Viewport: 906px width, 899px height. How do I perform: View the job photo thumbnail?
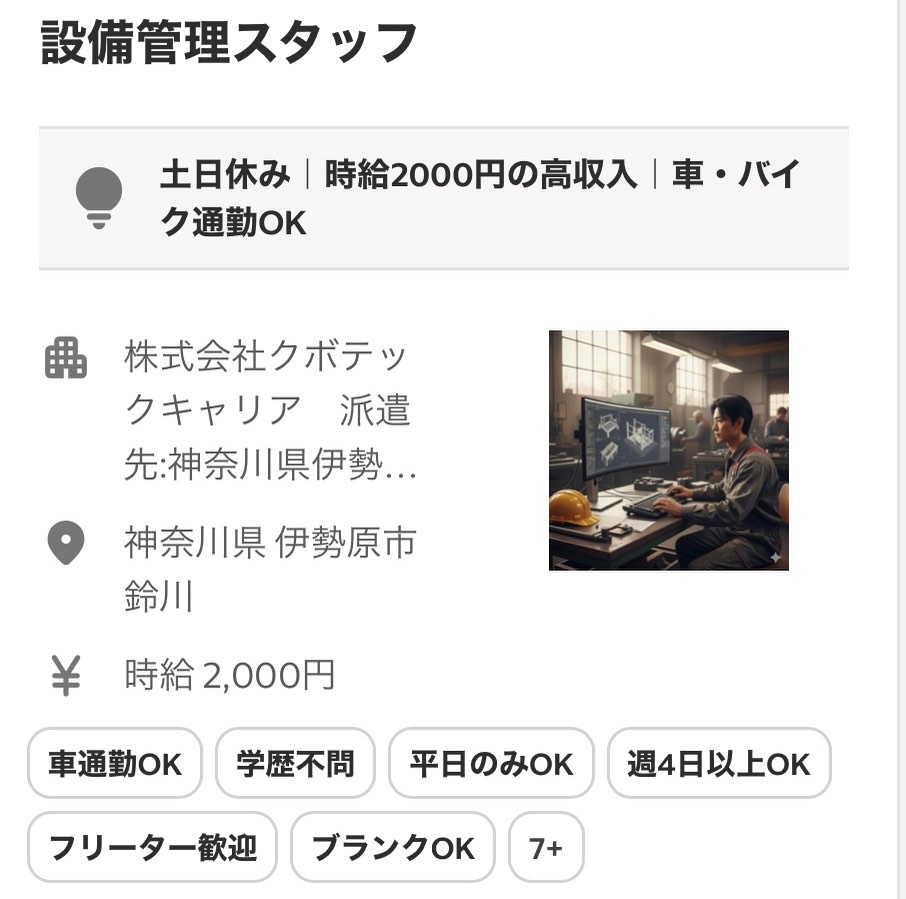pos(668,450)
